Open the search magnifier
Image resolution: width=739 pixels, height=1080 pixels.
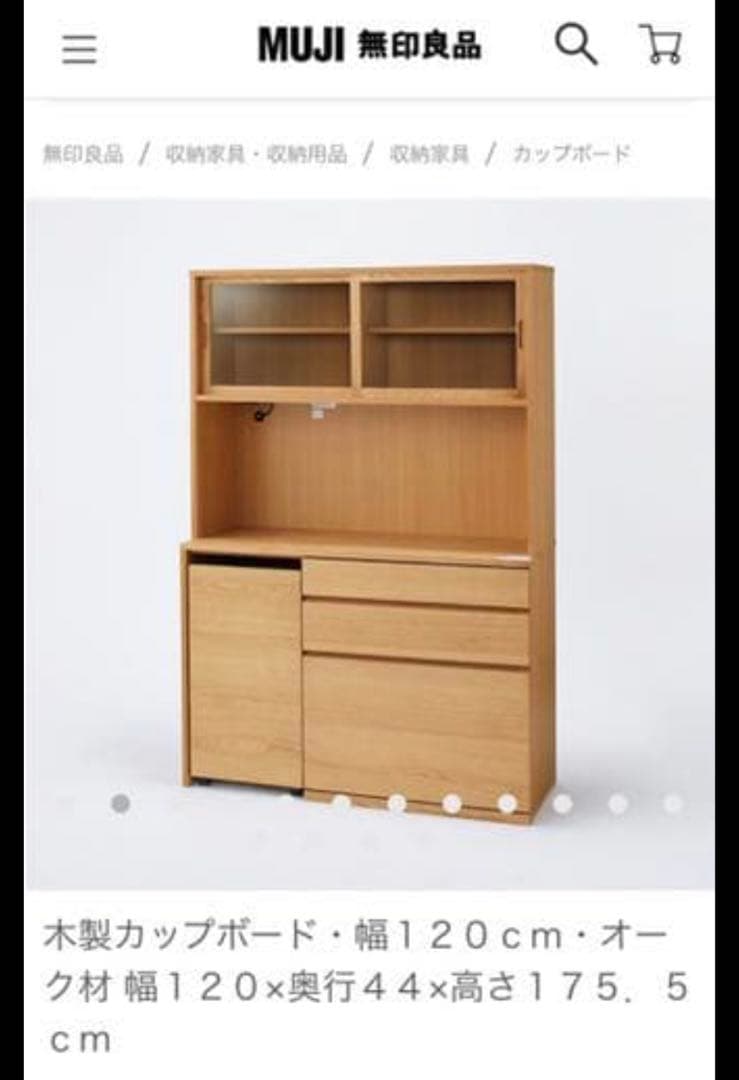point(576,45)
